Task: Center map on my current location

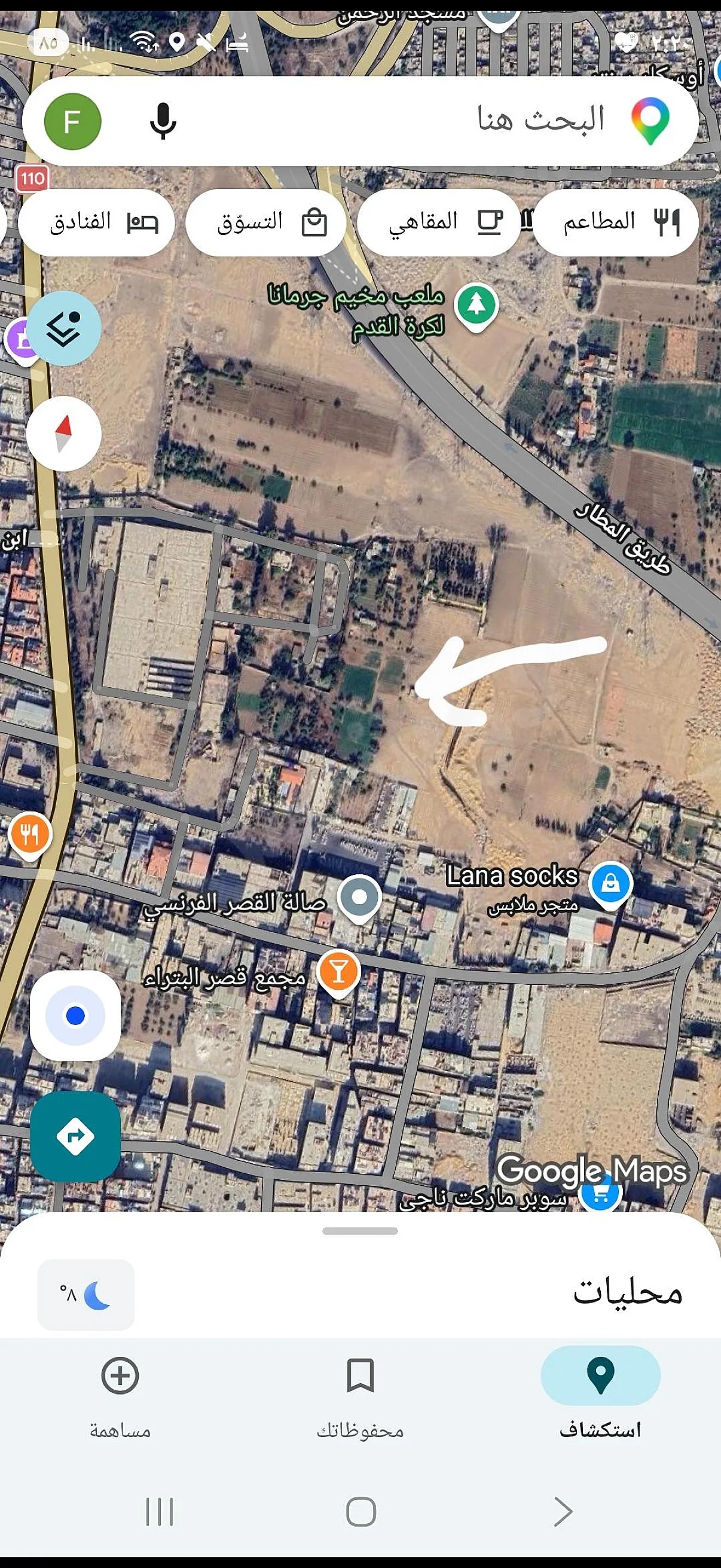Action: [x=75, y=1015]
